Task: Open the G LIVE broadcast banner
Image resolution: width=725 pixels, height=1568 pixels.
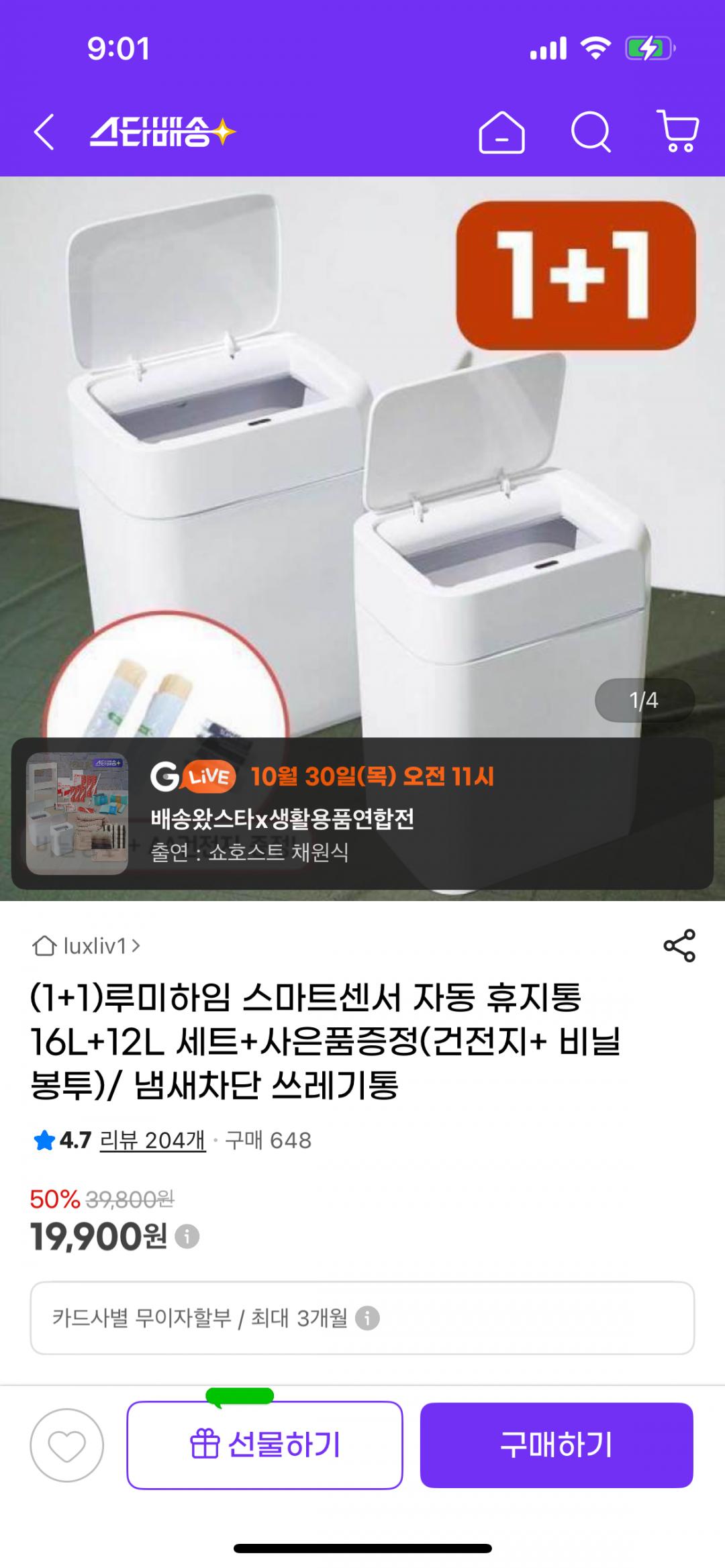Action: (362, 813)
